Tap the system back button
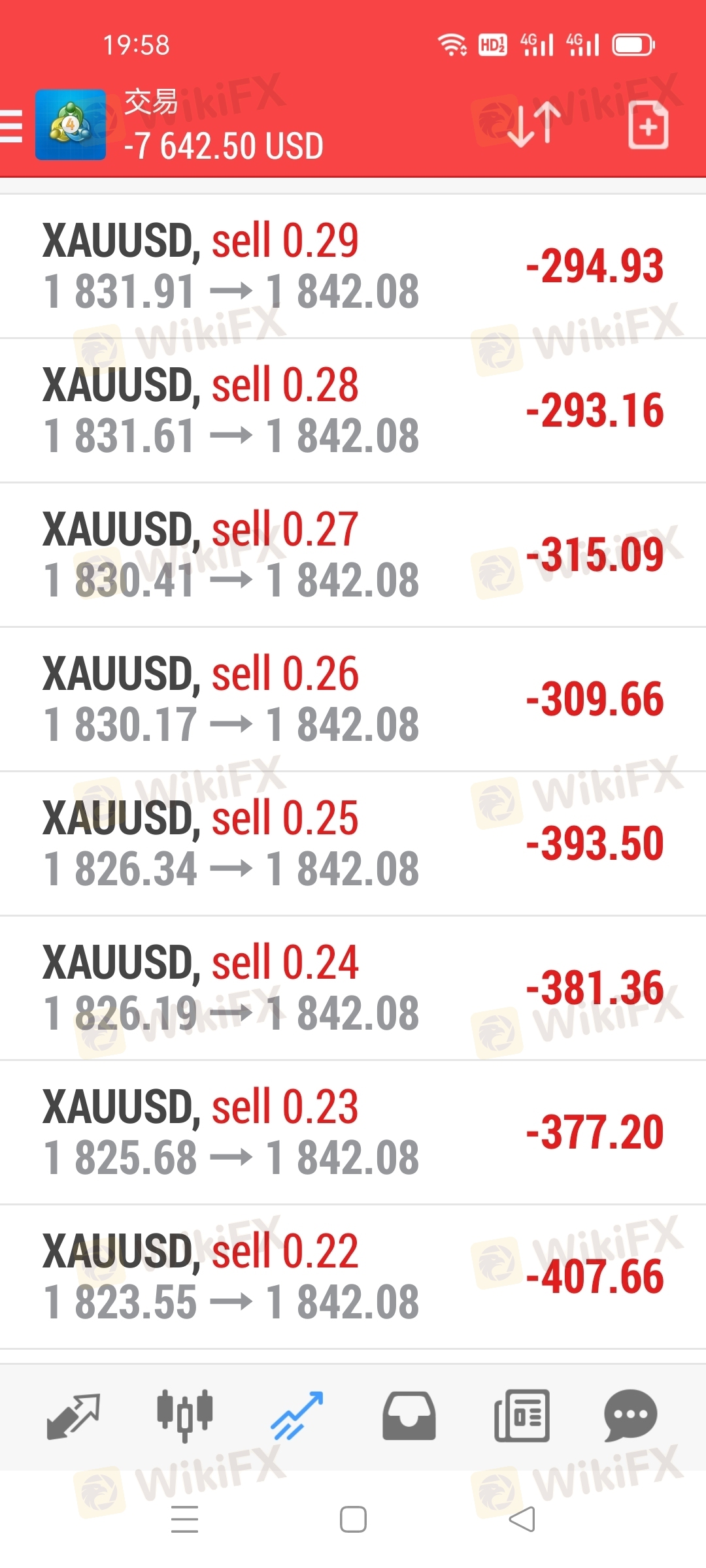The image size is (706, 1568). click(522, 1519)
